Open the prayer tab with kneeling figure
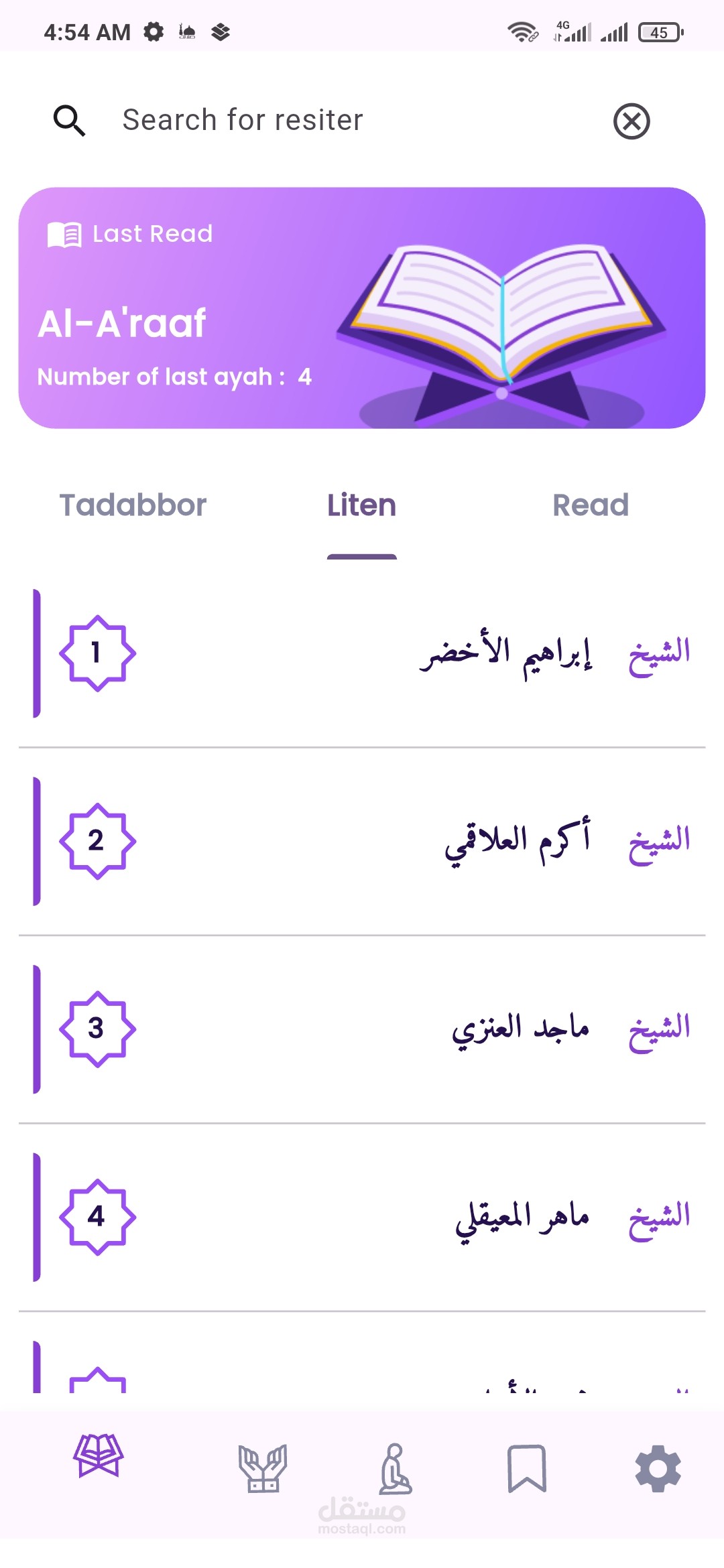The width and height of the screenshot is (724, 1568). 396,1469
